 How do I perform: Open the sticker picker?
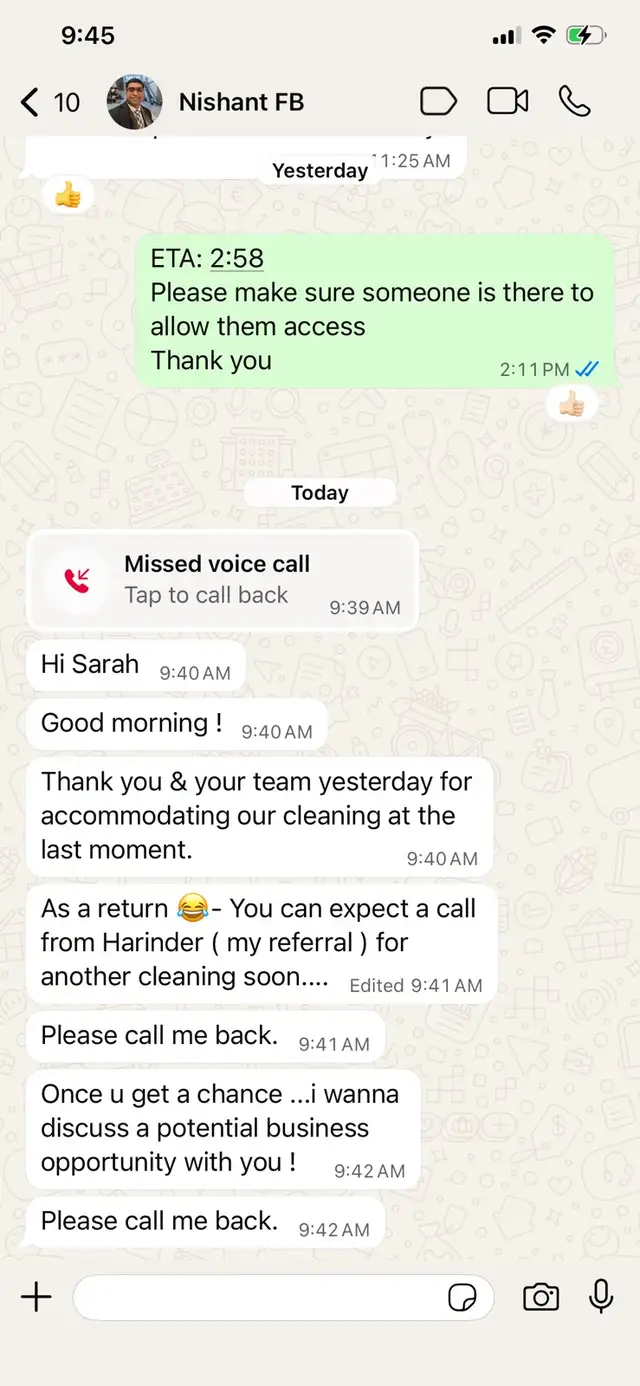(x=462, y=1298)
